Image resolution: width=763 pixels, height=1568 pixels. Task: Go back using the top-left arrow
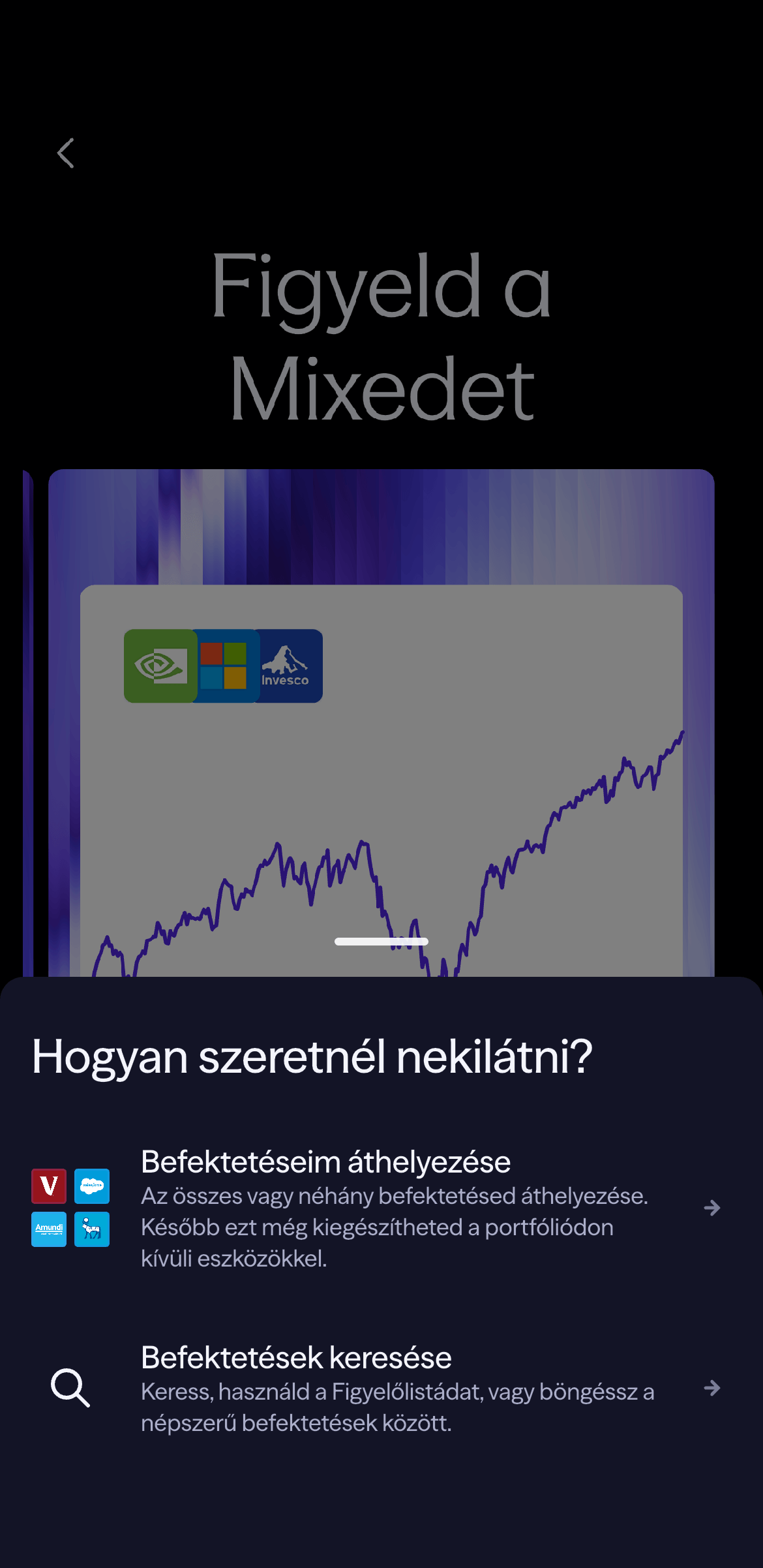pos(66,153)
